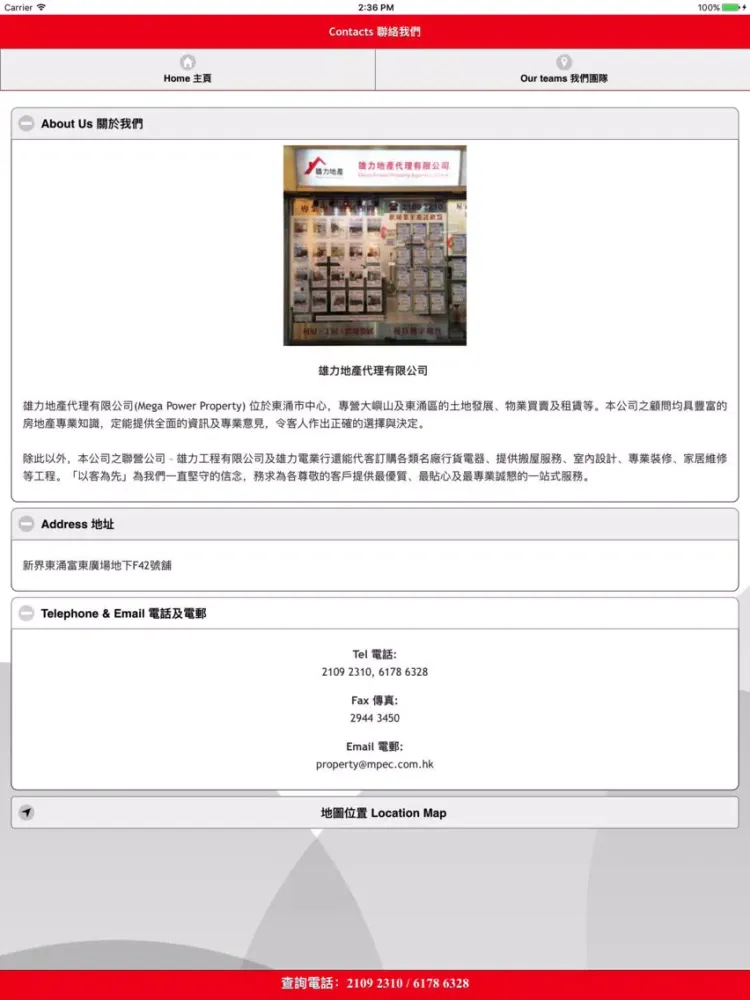Screen dimensions: 750x1000
Task: Tap the email property@mpec.com.hk
Action: (375, 764)
